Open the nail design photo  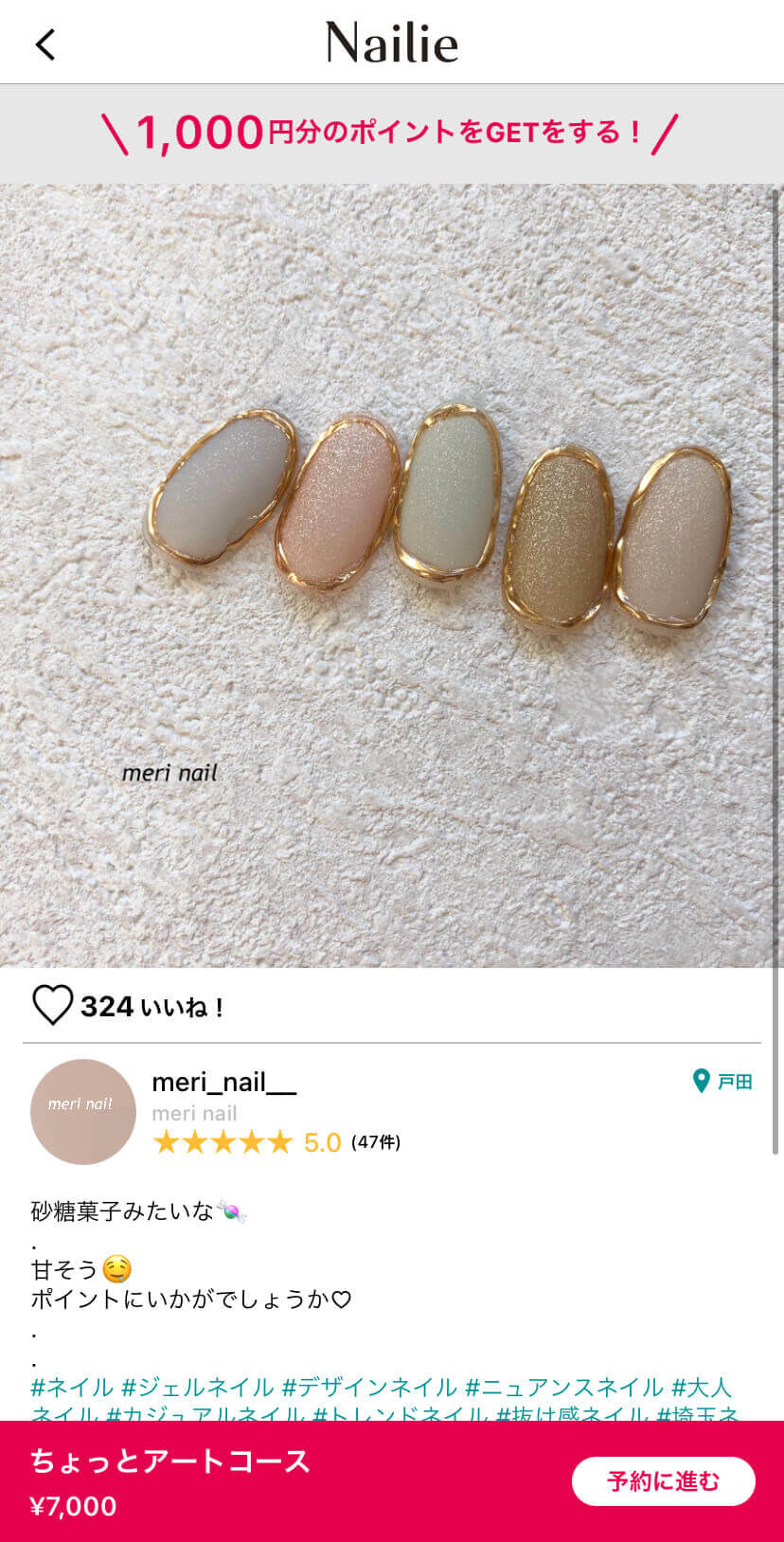click(391, 575)
